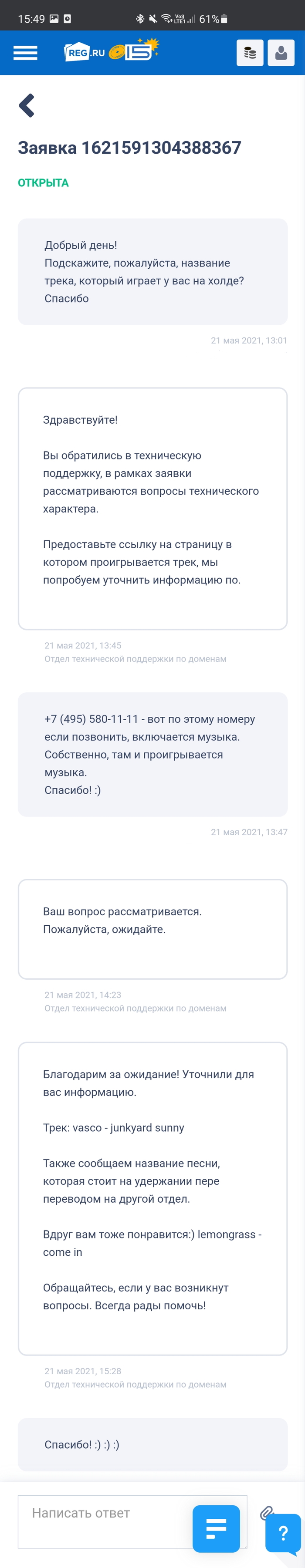Viewport: 305px width, 1568px height.
Task: Tap the blue chat widget button
Action: coord(216,1528)
